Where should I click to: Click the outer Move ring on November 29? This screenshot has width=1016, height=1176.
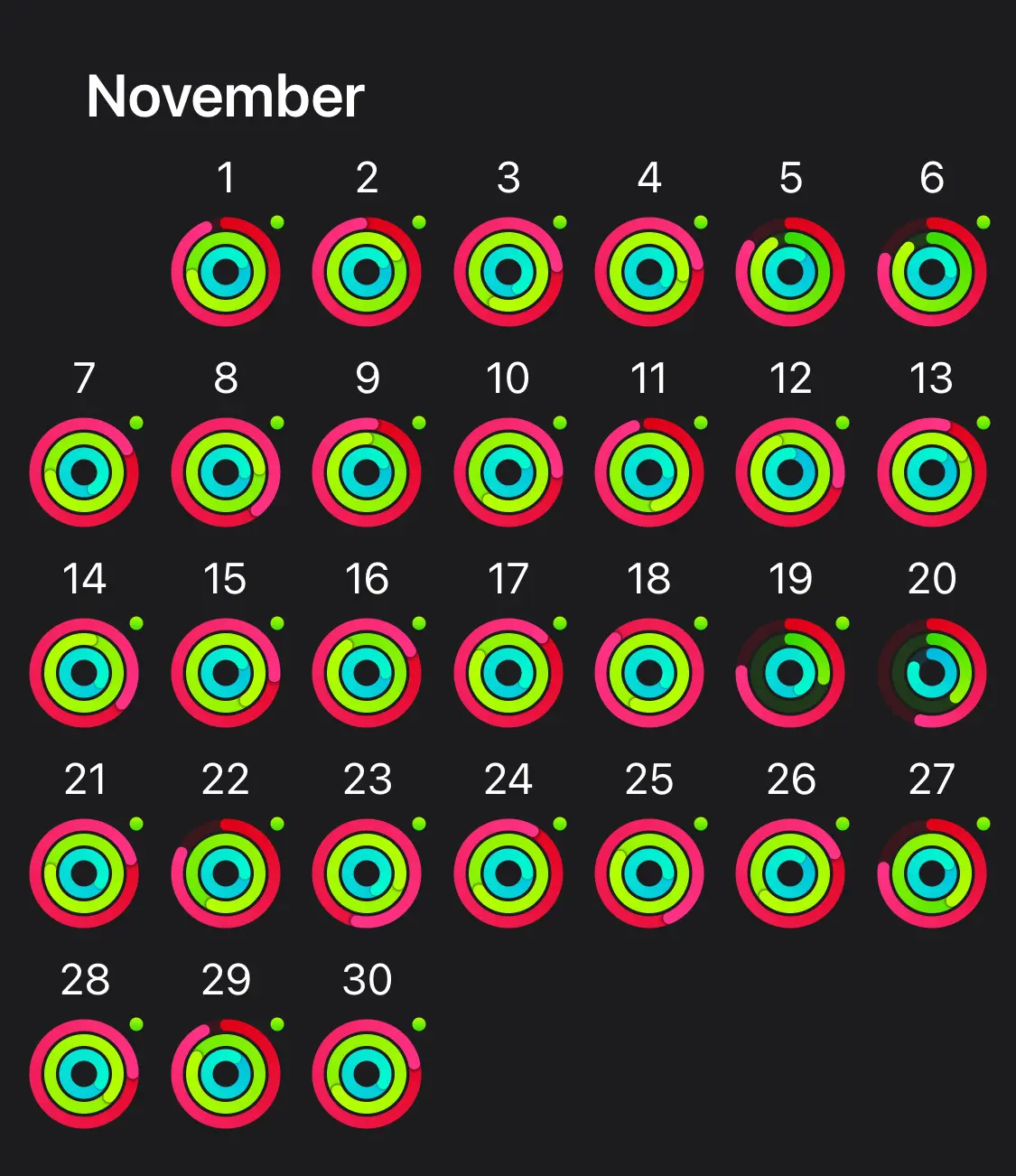[x=227, y=1024]
